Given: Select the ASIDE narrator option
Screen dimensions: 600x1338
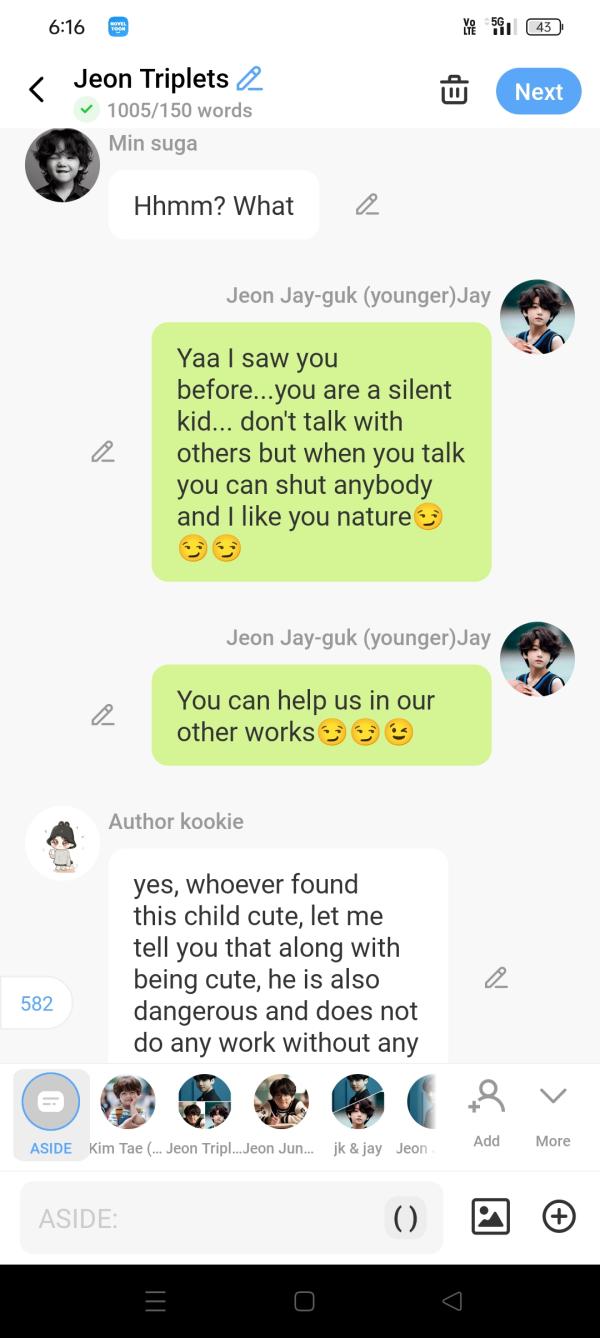Looking at the screenshot, I should (x=51, y=1112).
